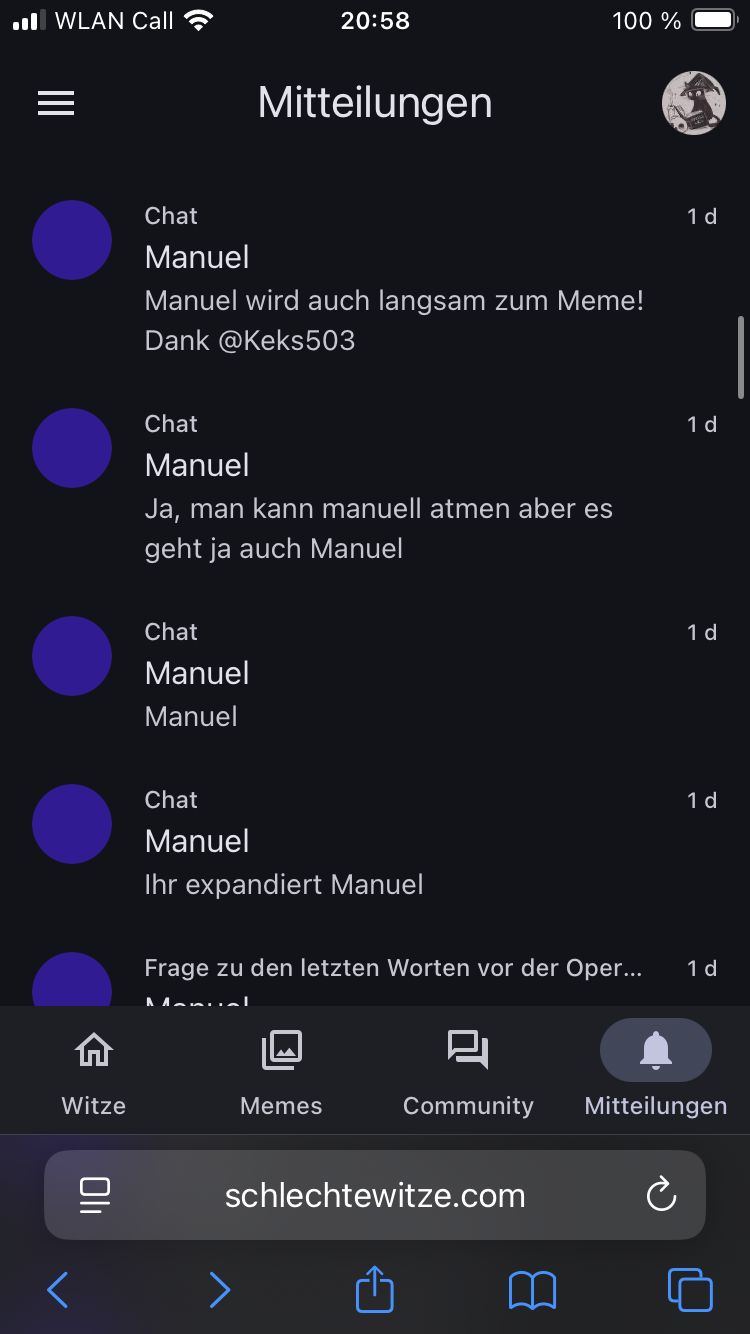The height and width of the screenshot is (1334, 750).
Task: Share this page via Safari
Action: click(x=375, y=1288)
